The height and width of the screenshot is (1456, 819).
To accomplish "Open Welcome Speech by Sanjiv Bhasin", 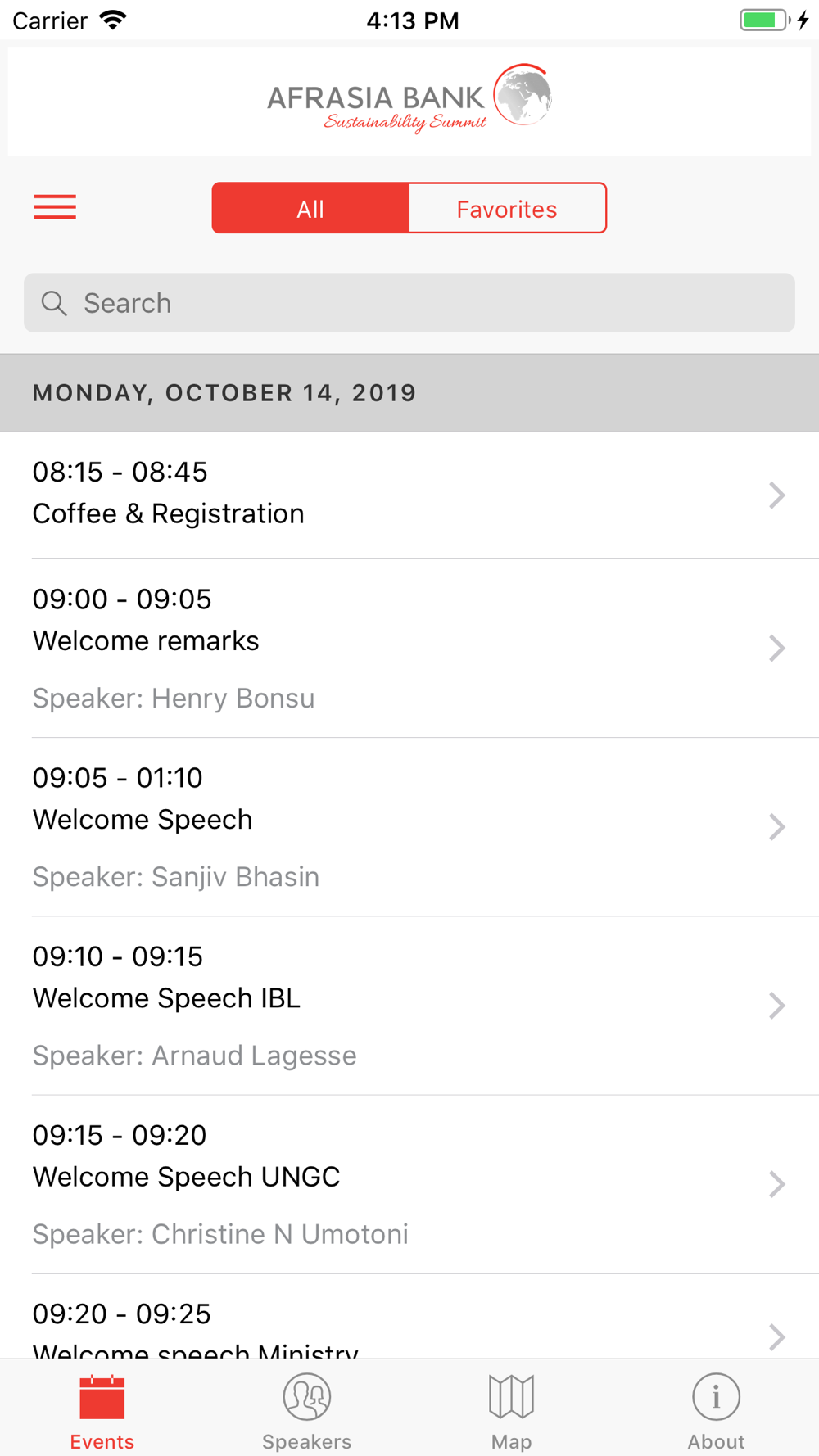I will coord(409,827).
